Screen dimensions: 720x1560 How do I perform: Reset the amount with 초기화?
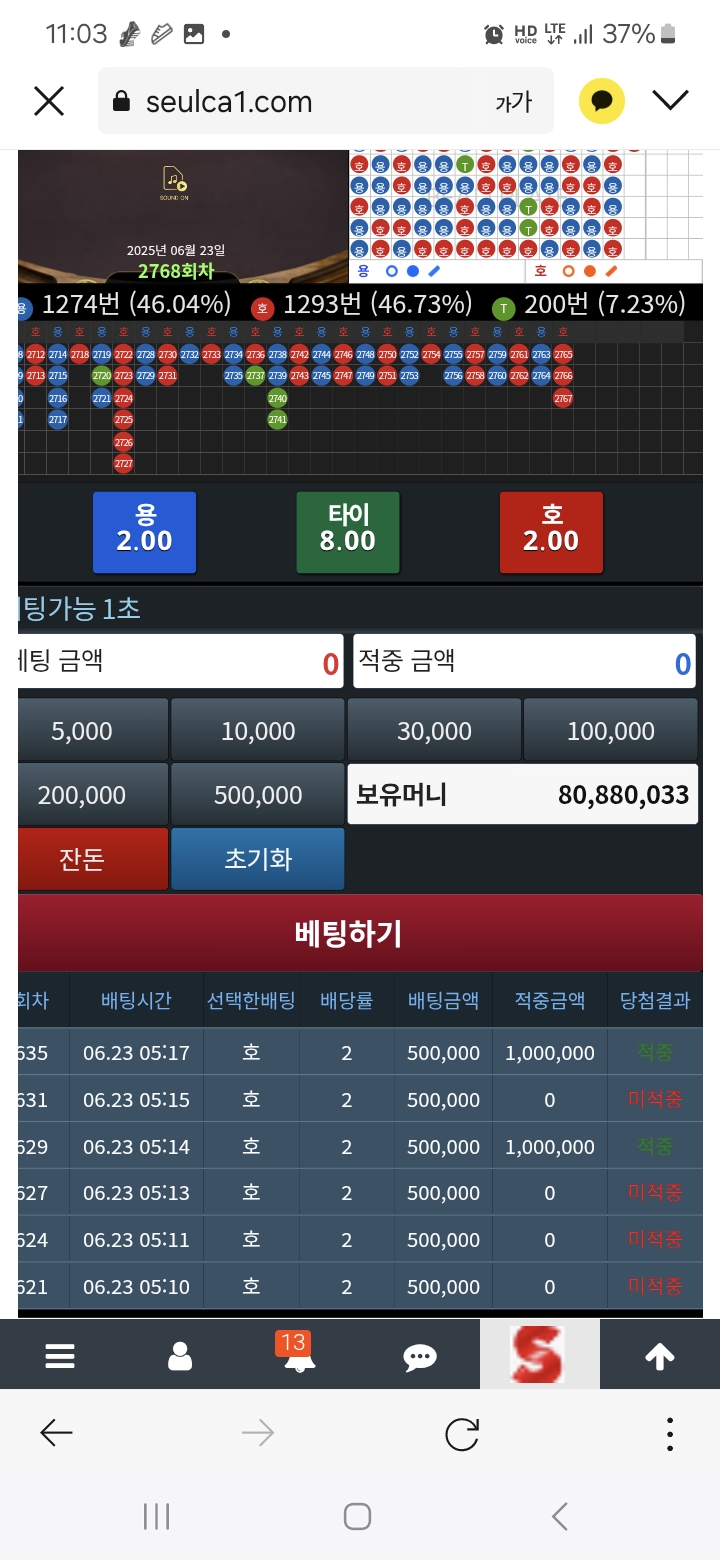click(x=258, y=859)
